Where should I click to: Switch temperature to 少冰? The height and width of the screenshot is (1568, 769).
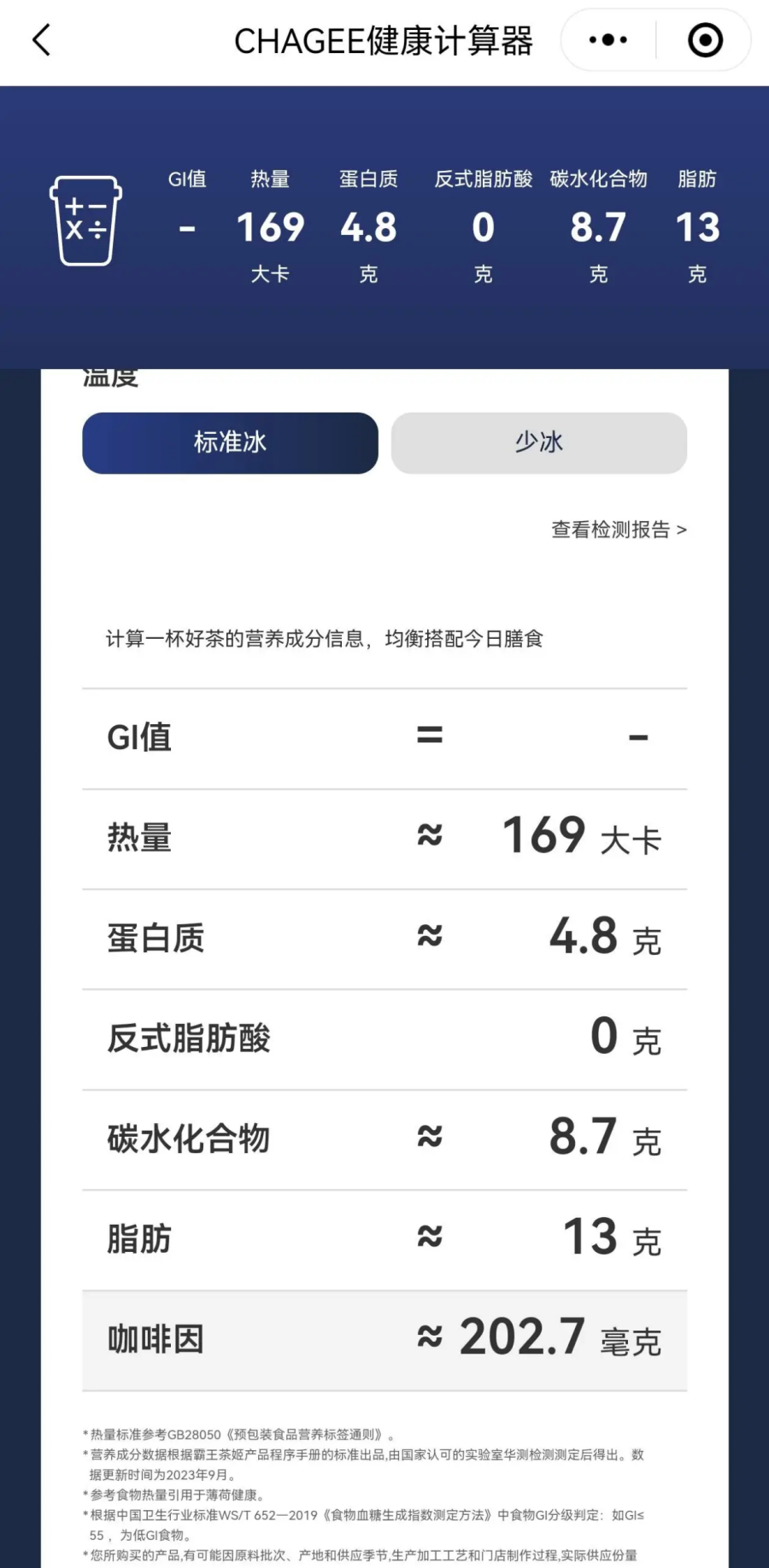(x=538, y=442)
